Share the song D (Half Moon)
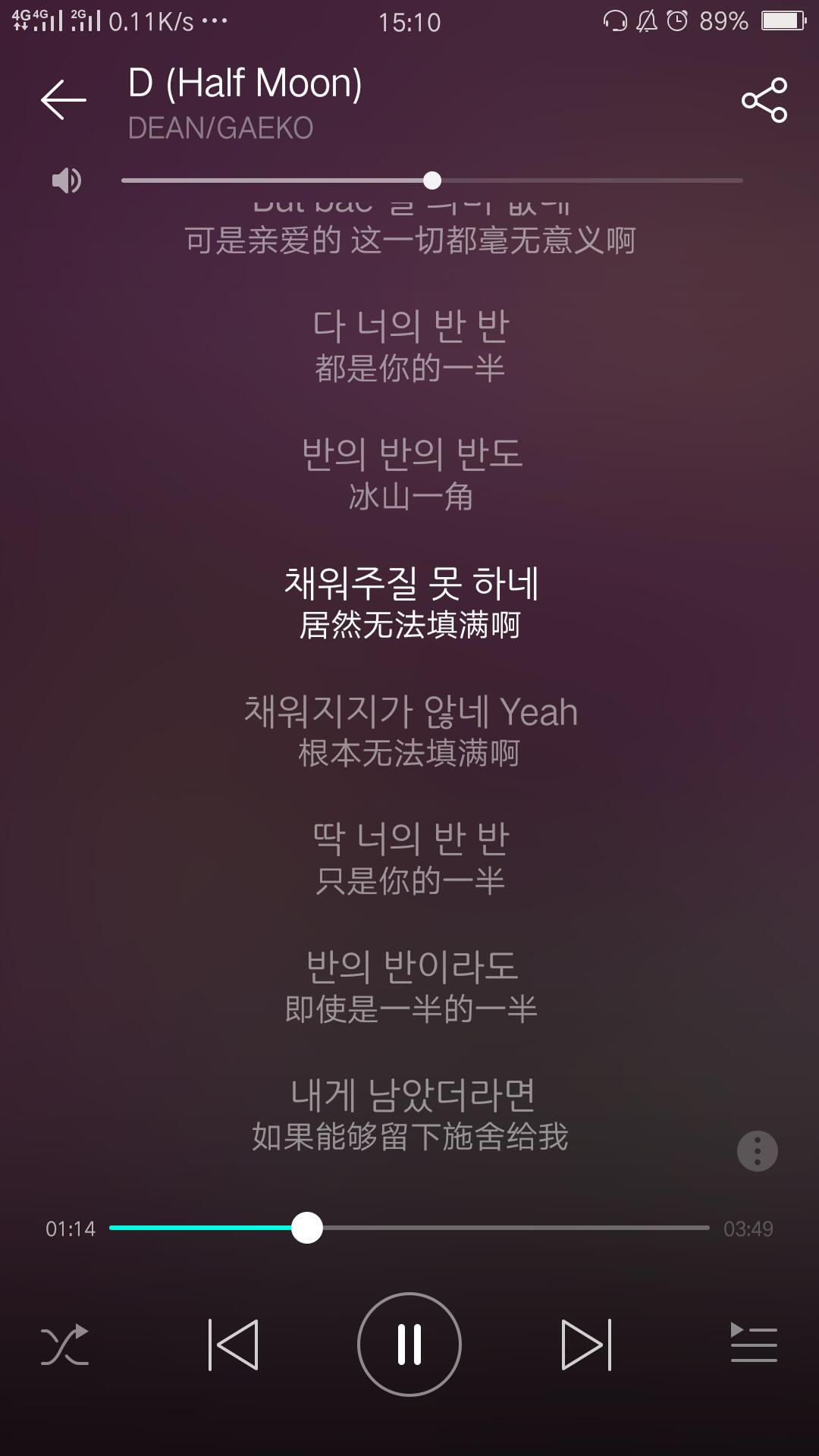The image size is (819, 1456). point(764,100)
